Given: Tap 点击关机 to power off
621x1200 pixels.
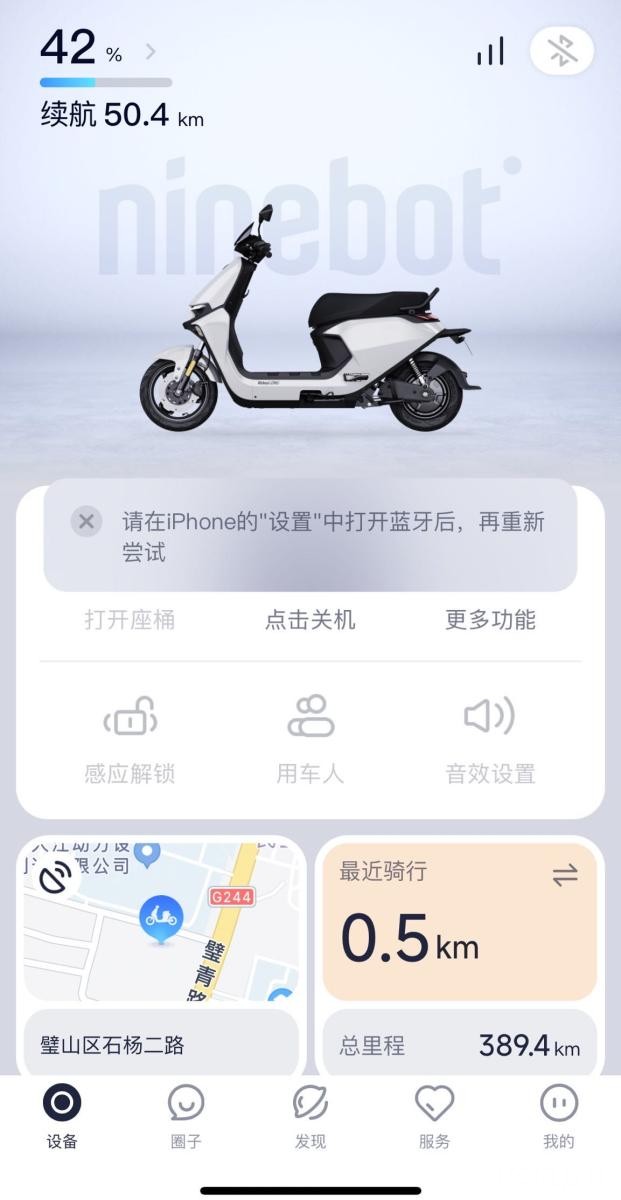Looking at the screenshot, I should click(310, 620).
